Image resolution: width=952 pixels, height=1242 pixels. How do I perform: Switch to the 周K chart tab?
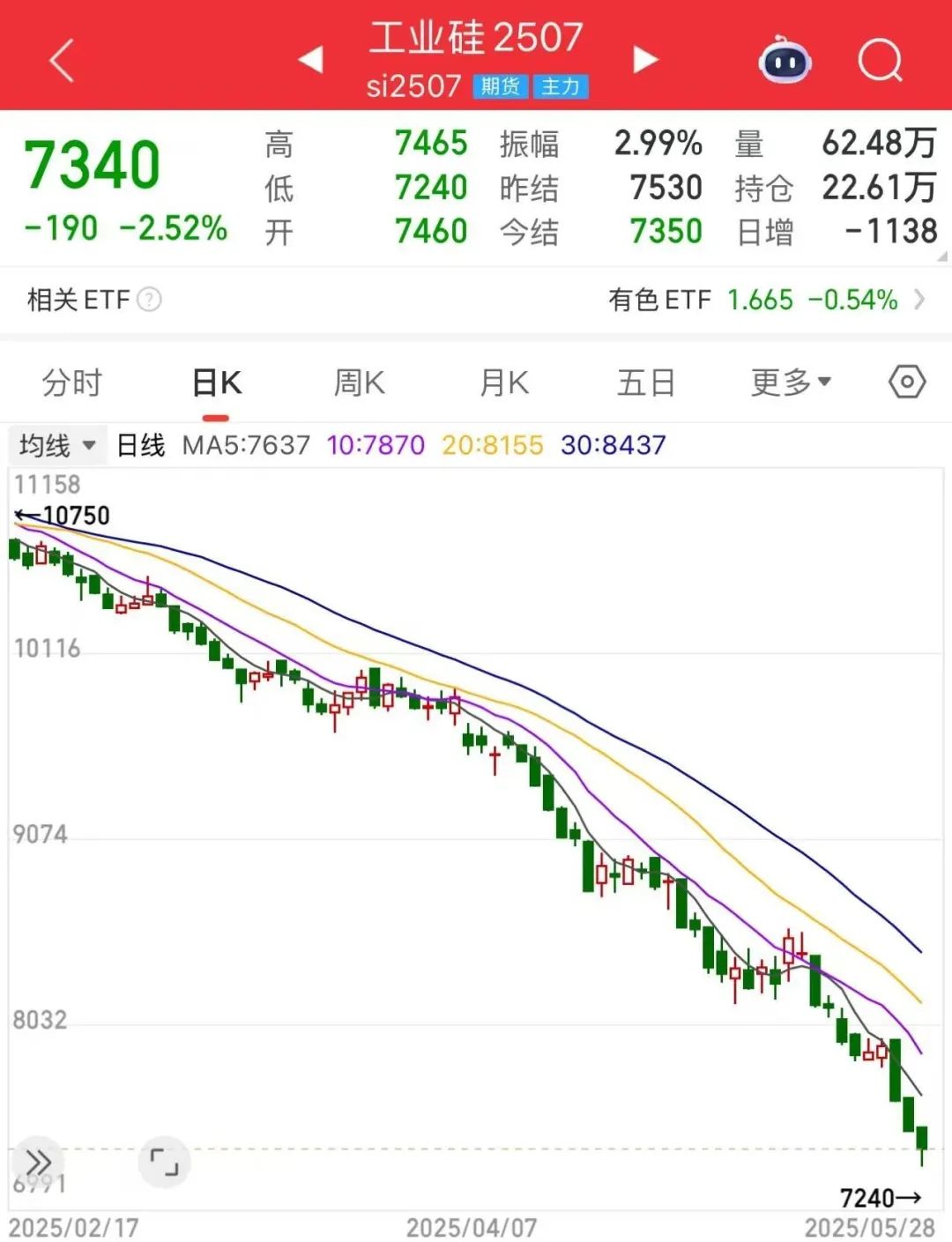coord(359,383)
